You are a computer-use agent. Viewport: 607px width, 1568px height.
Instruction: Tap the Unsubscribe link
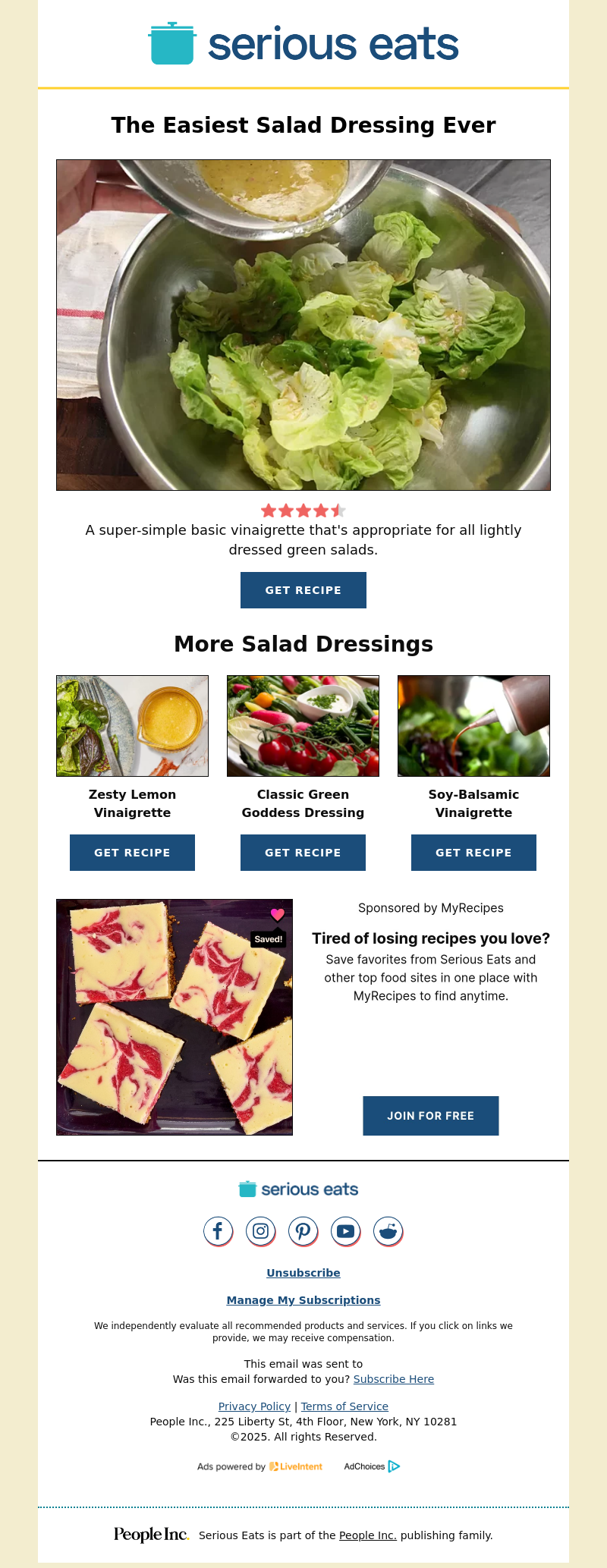click(303, 1273)
